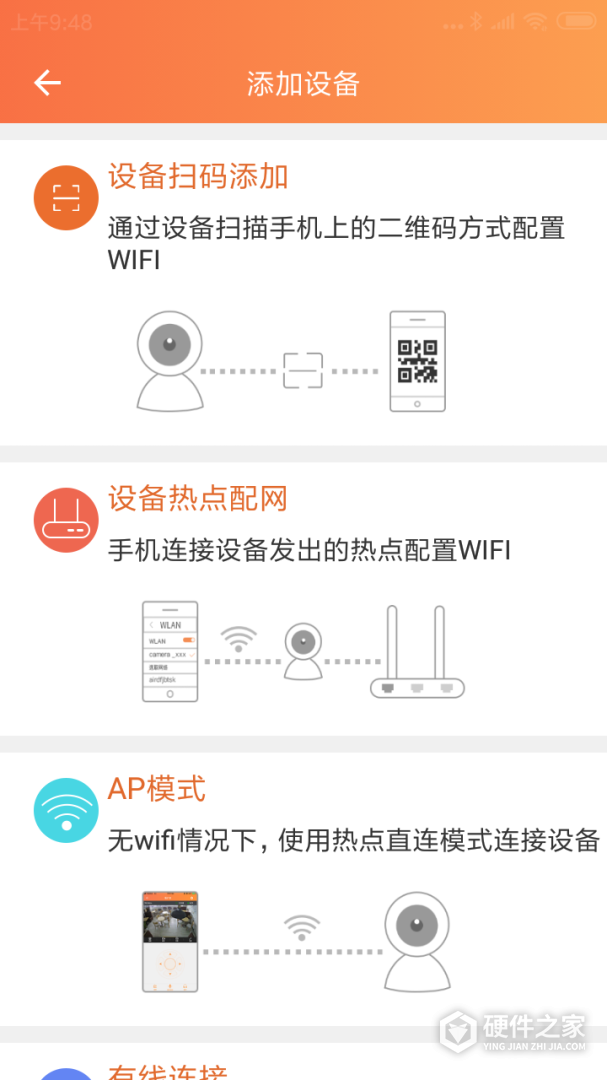Go back from 添加设备 screen
This screenshot has width=607, height=1080.
click(x=47, y=83)
